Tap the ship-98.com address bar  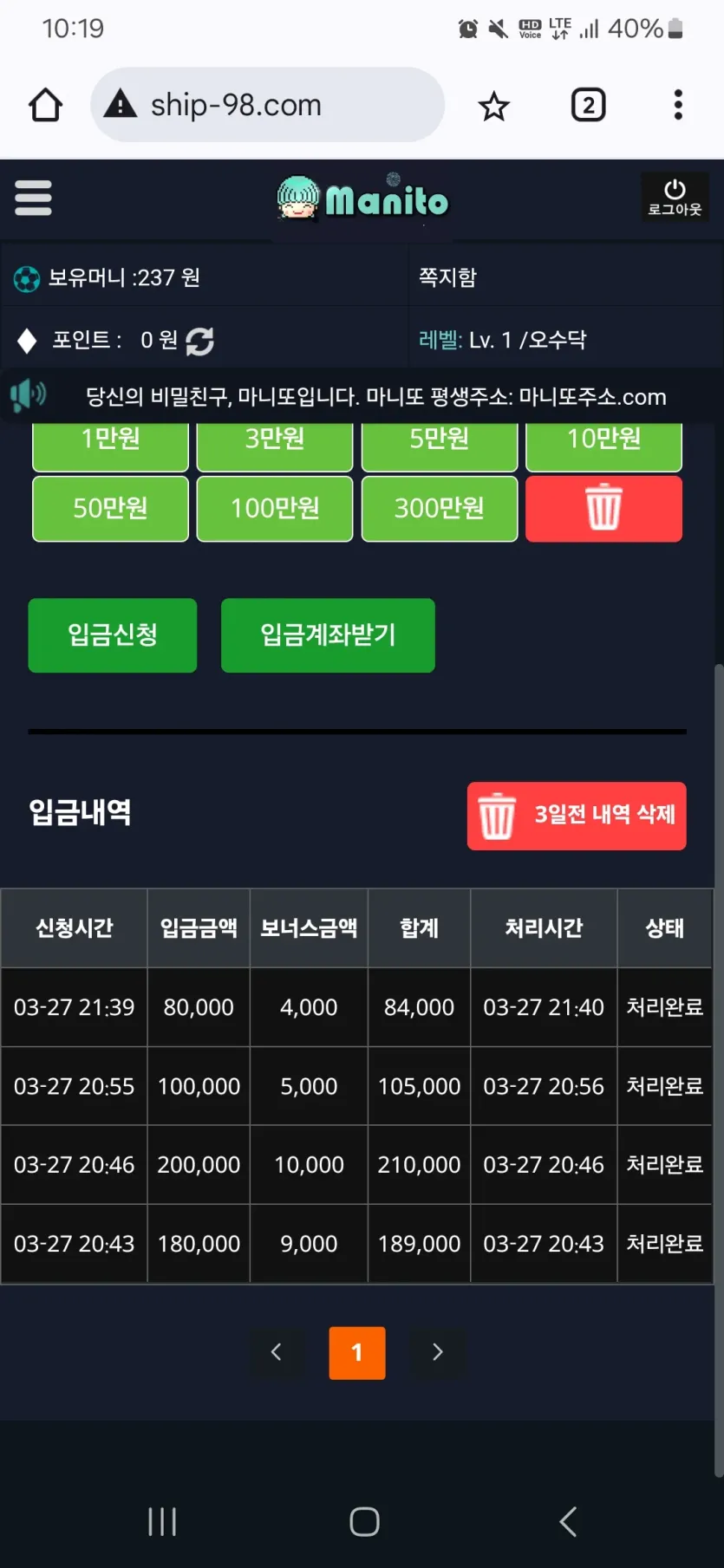[267, 105]
